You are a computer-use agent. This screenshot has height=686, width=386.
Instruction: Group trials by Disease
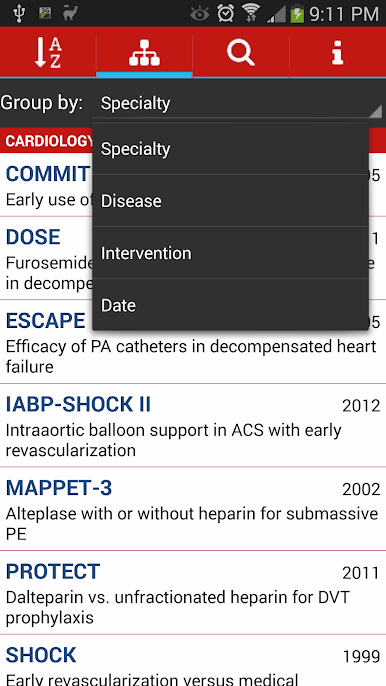[x=231, y=201]
